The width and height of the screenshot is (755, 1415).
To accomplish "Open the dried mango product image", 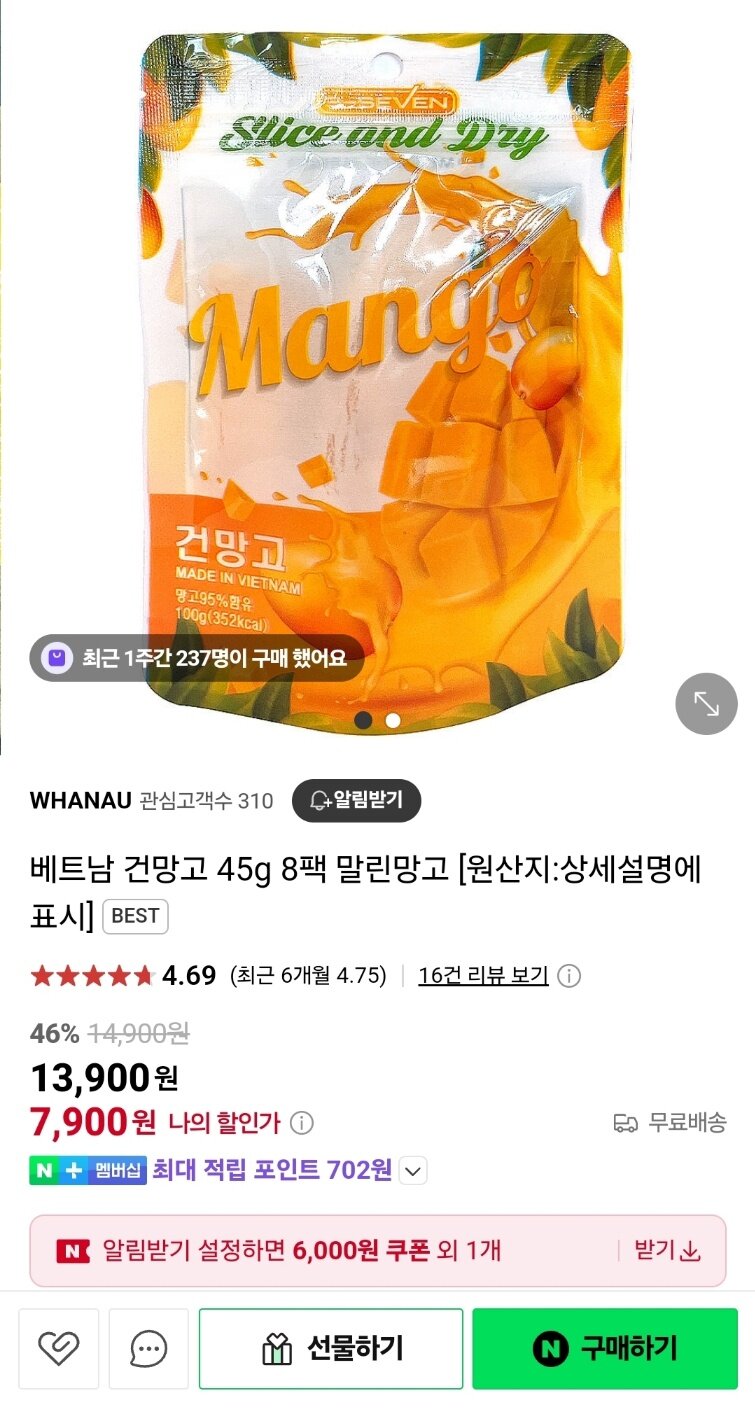I will 385,380.
